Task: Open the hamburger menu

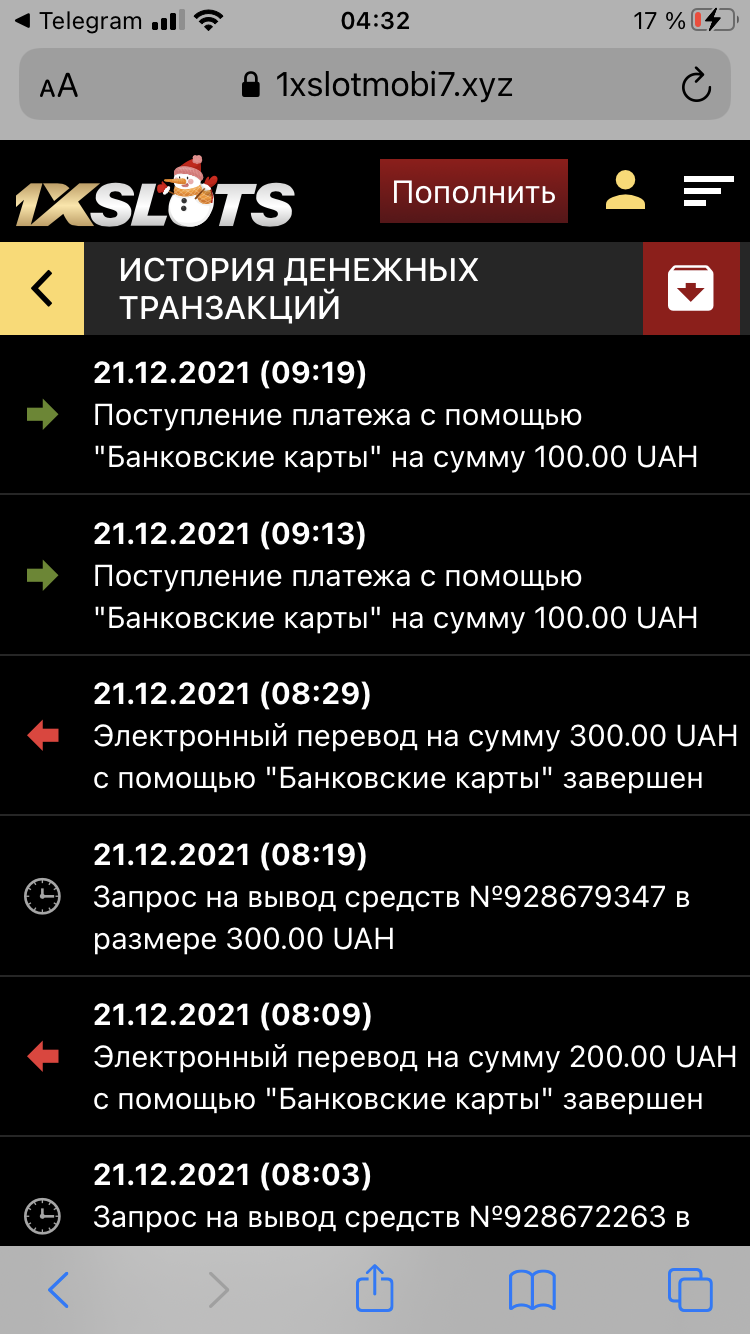Action: tap(708, 191)
